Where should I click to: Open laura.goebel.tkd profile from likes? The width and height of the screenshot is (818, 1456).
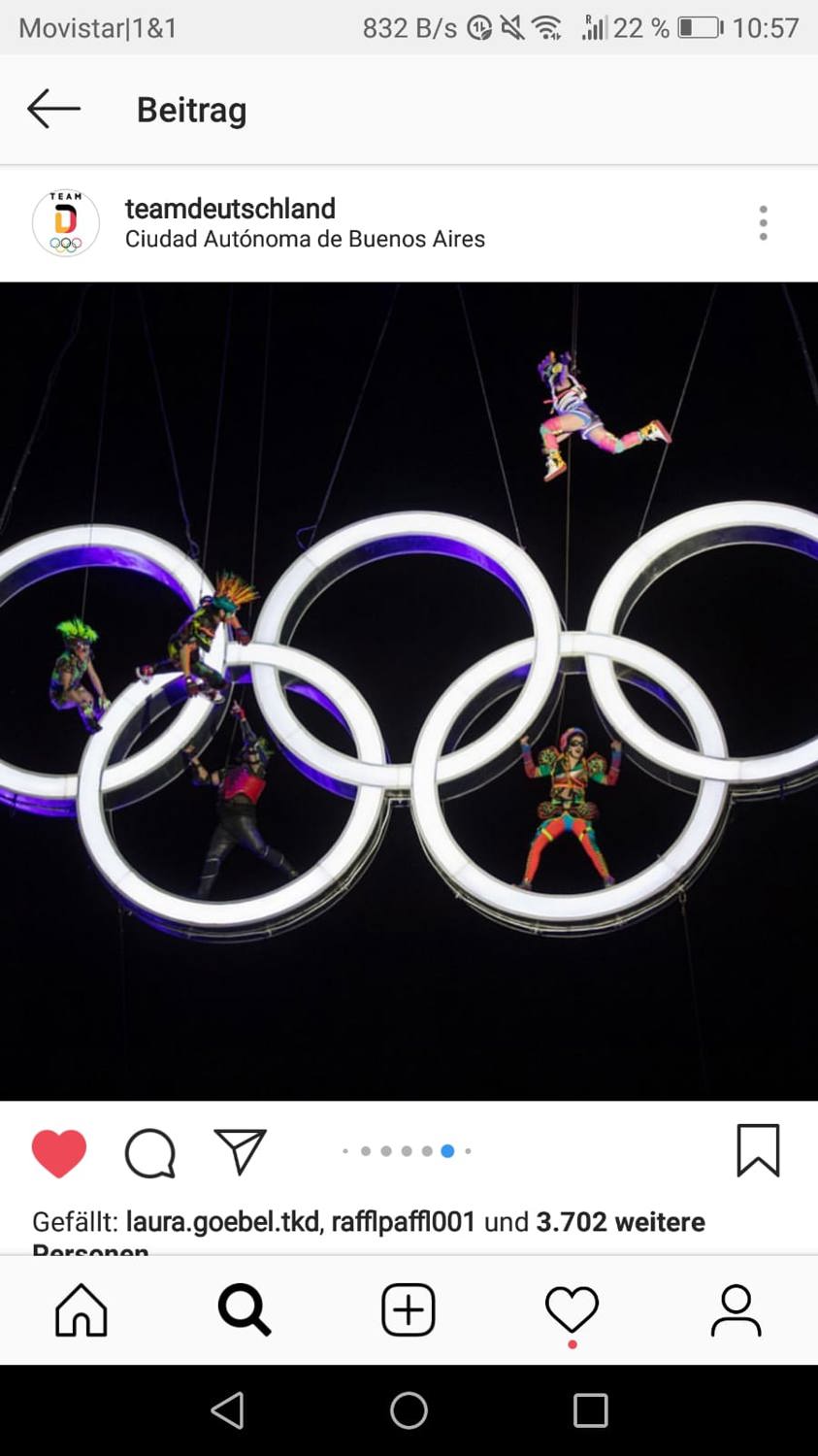(222, 1222)
